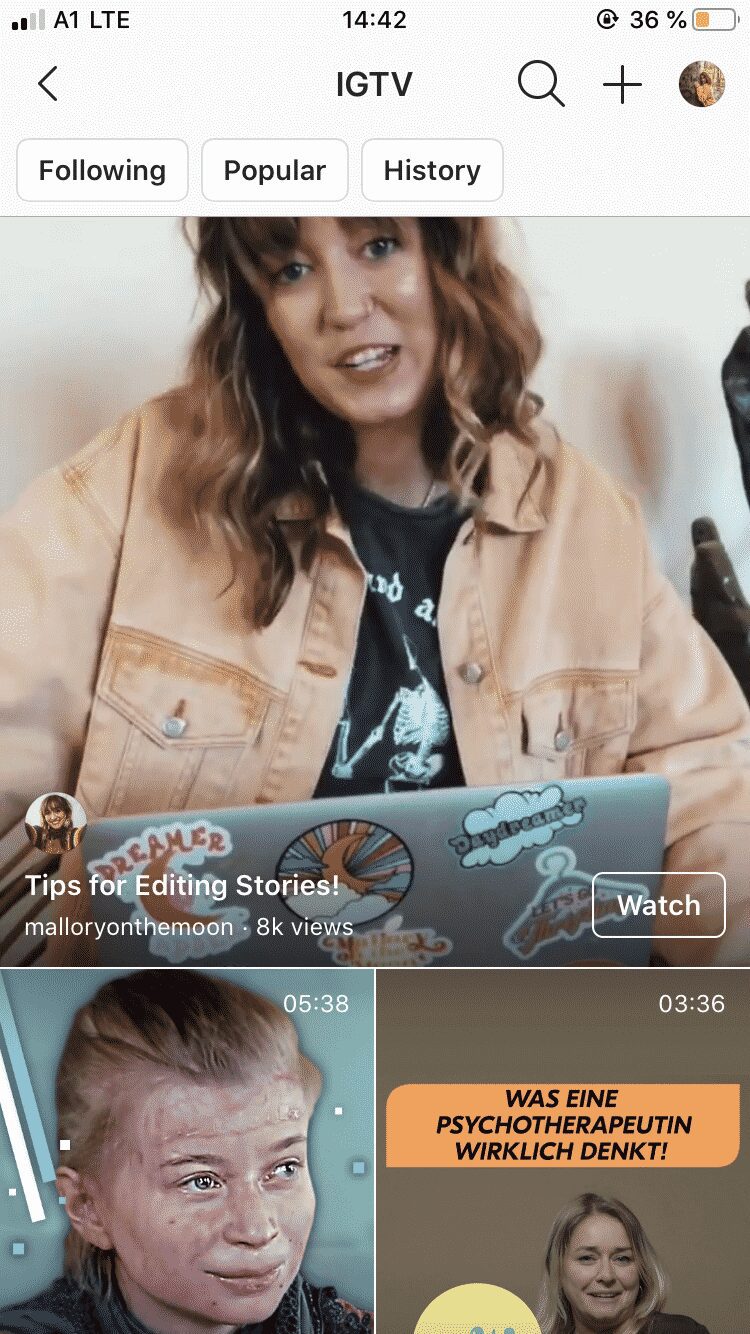Image resolution: width=750 pixels, height=1334 pixels.
Task: Open the IGTV search
Action: point(540,85)
